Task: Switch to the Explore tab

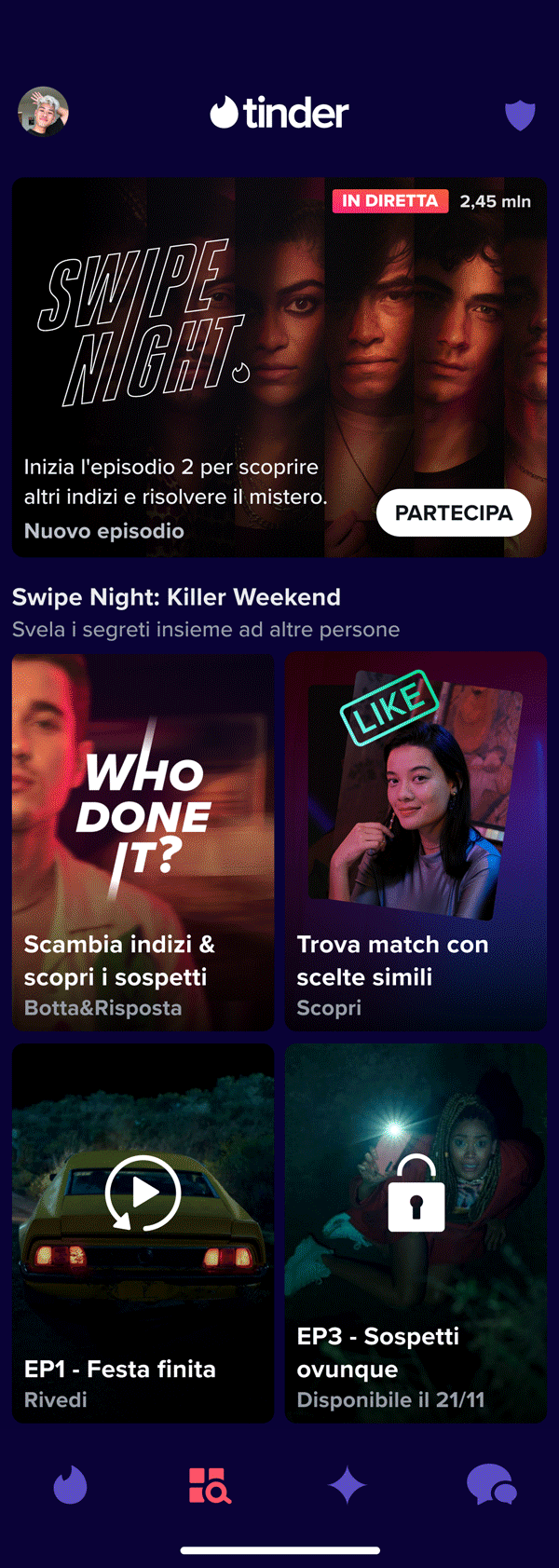Action: [210, 1485]
